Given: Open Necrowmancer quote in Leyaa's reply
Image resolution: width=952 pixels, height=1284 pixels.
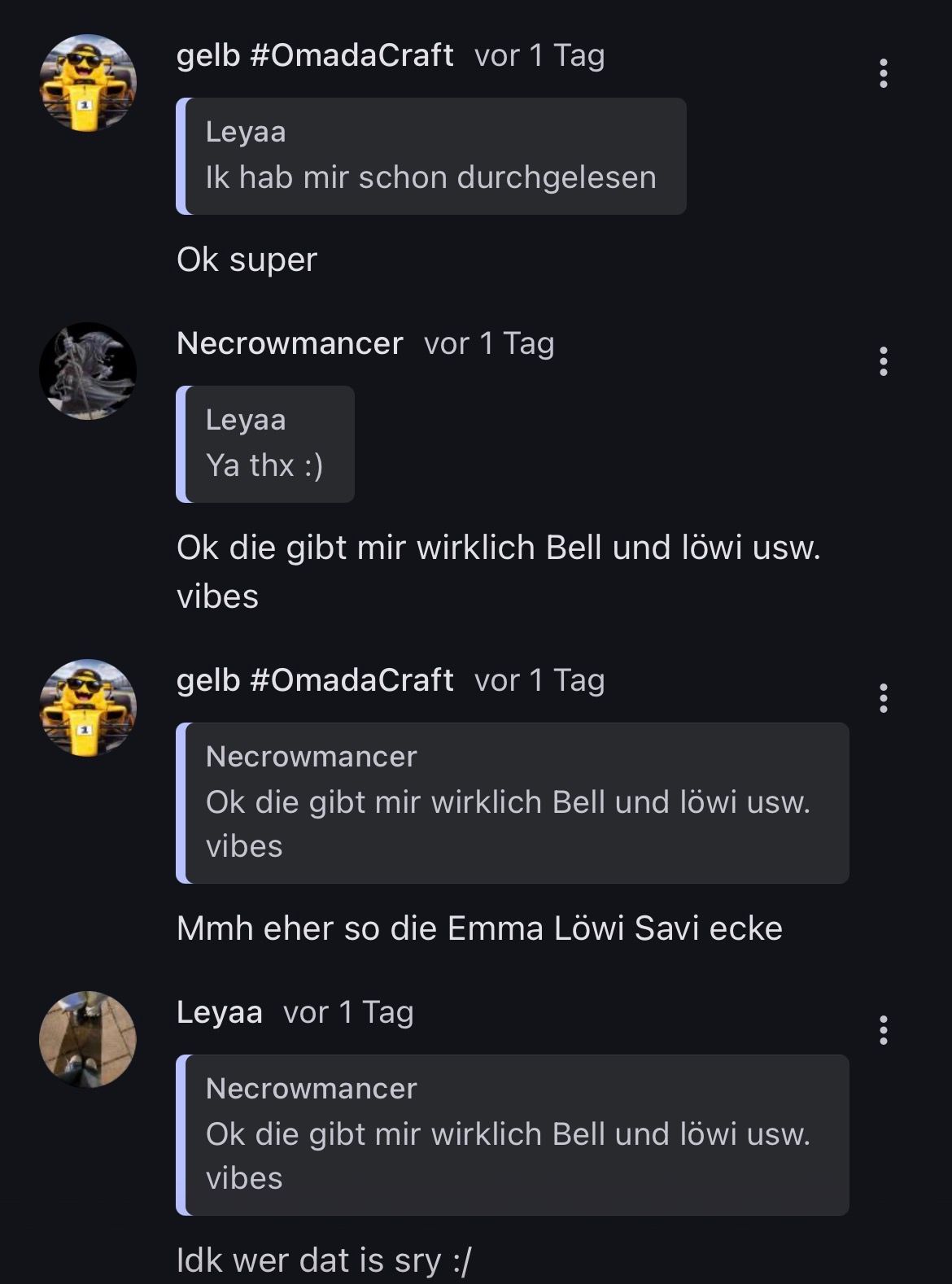Looking at the screenshot, I should point(513,1134).
